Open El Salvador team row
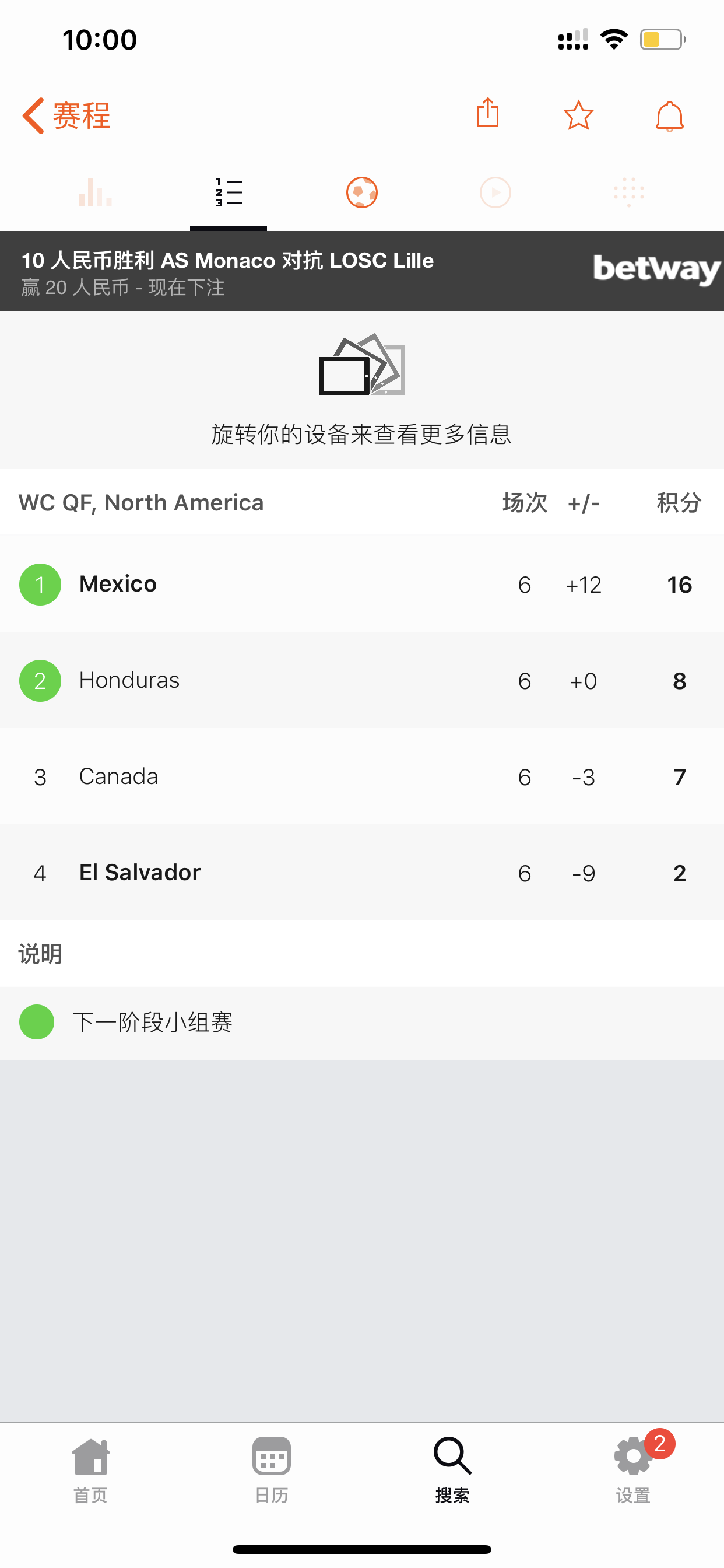Screen dimensions: 724x1568 click(x=362, y=872)
